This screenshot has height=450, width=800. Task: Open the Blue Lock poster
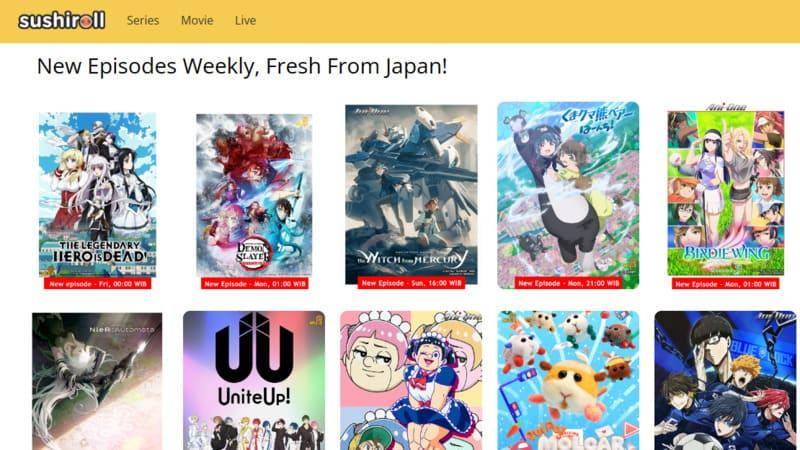pos(725,380)
